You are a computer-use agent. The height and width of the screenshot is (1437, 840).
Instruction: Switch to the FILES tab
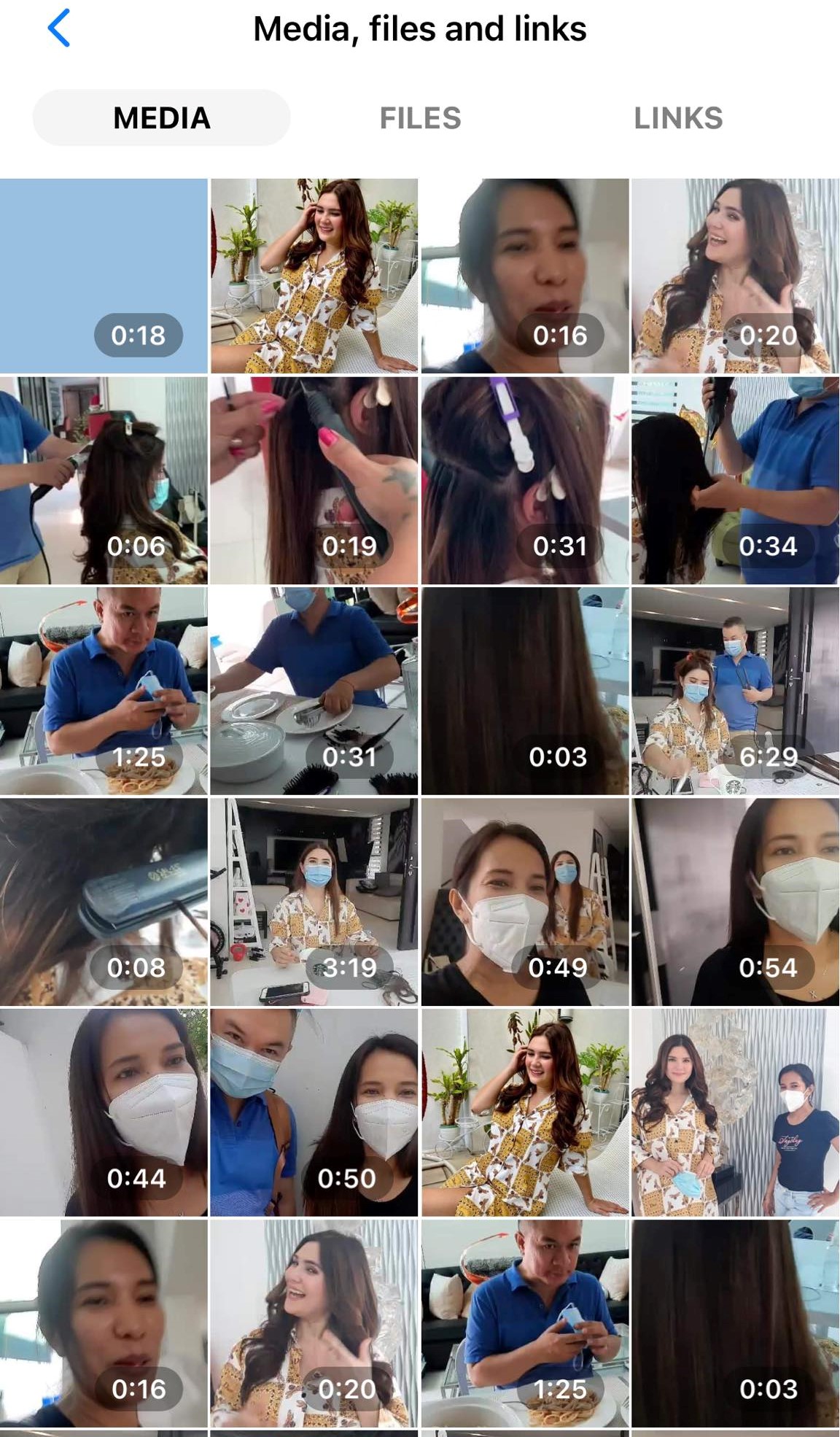[x=420, y=118]
